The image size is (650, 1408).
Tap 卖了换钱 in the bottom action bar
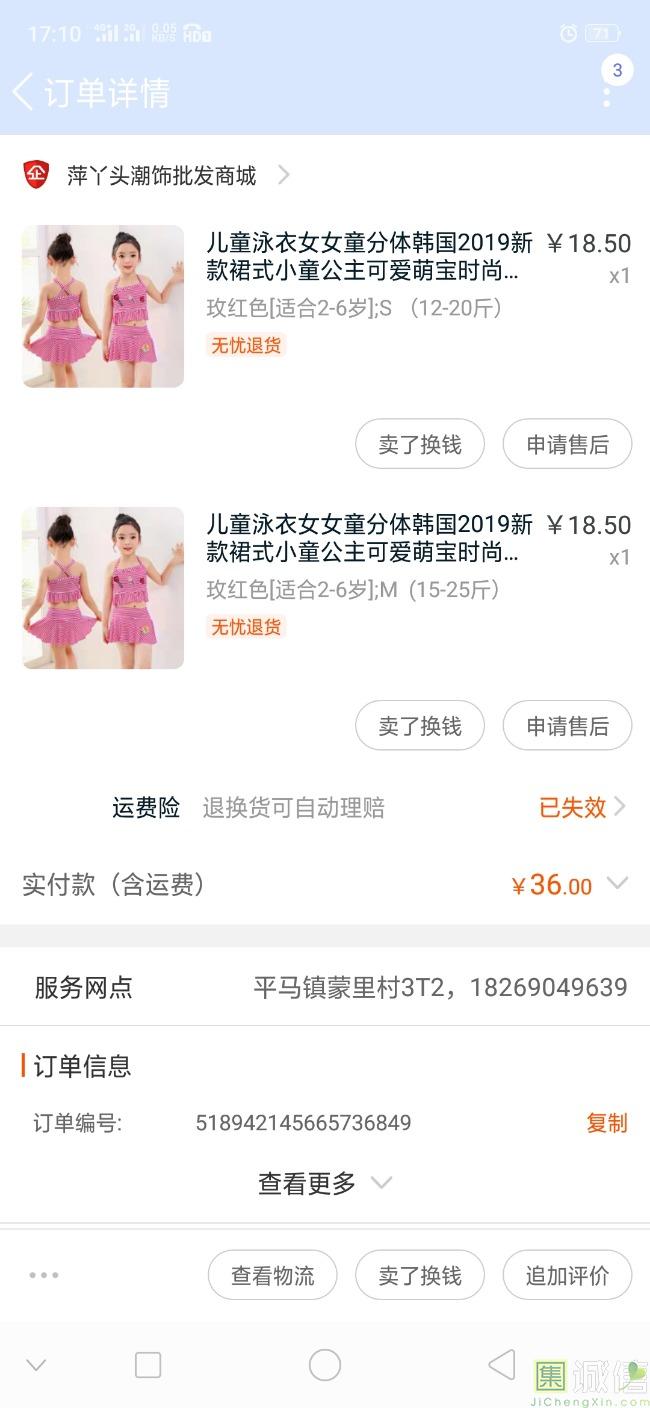420,1275
